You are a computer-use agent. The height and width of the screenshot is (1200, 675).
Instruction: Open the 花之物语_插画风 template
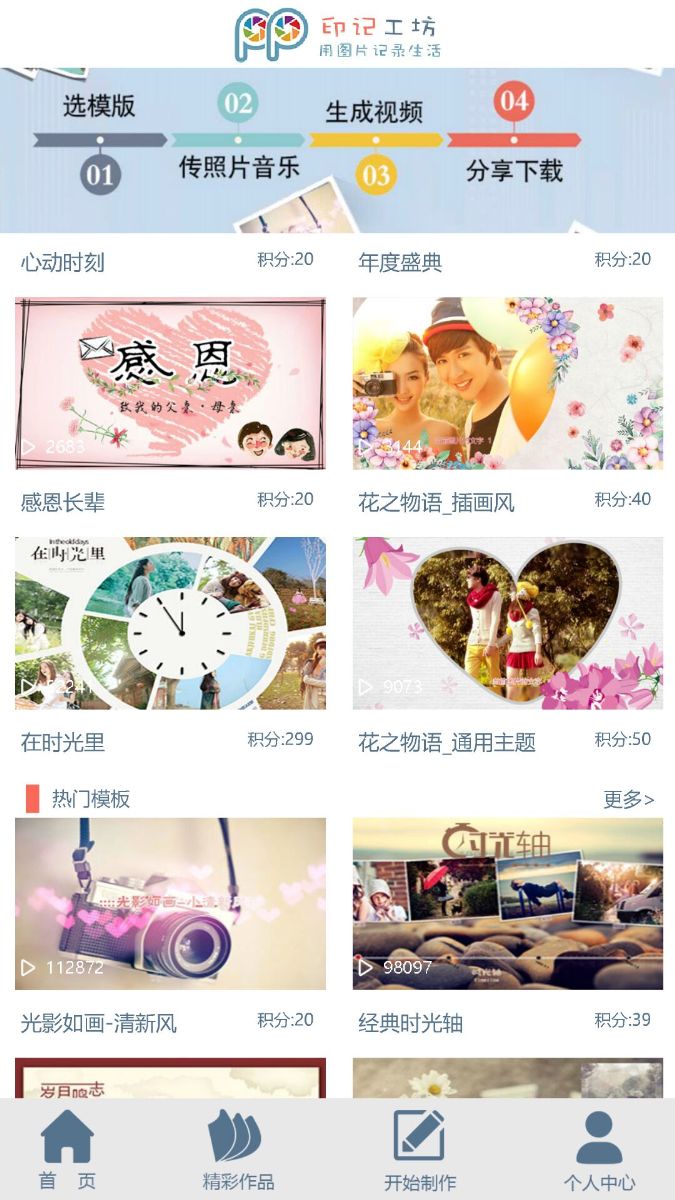[507, 383]
